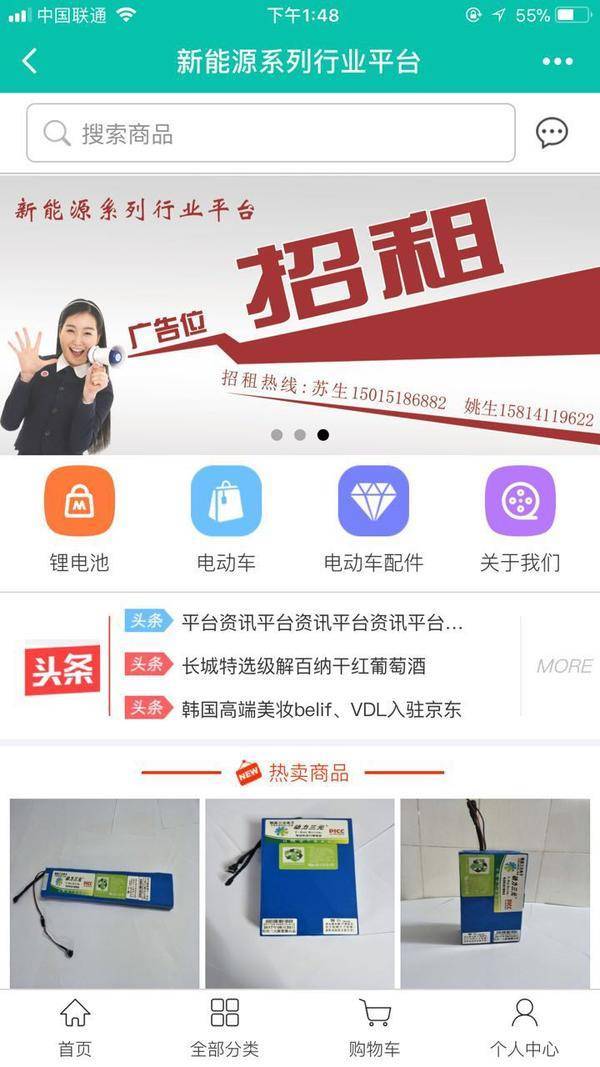600x1067 pixels.
Task: View MORE headlines
Action: 564,666
